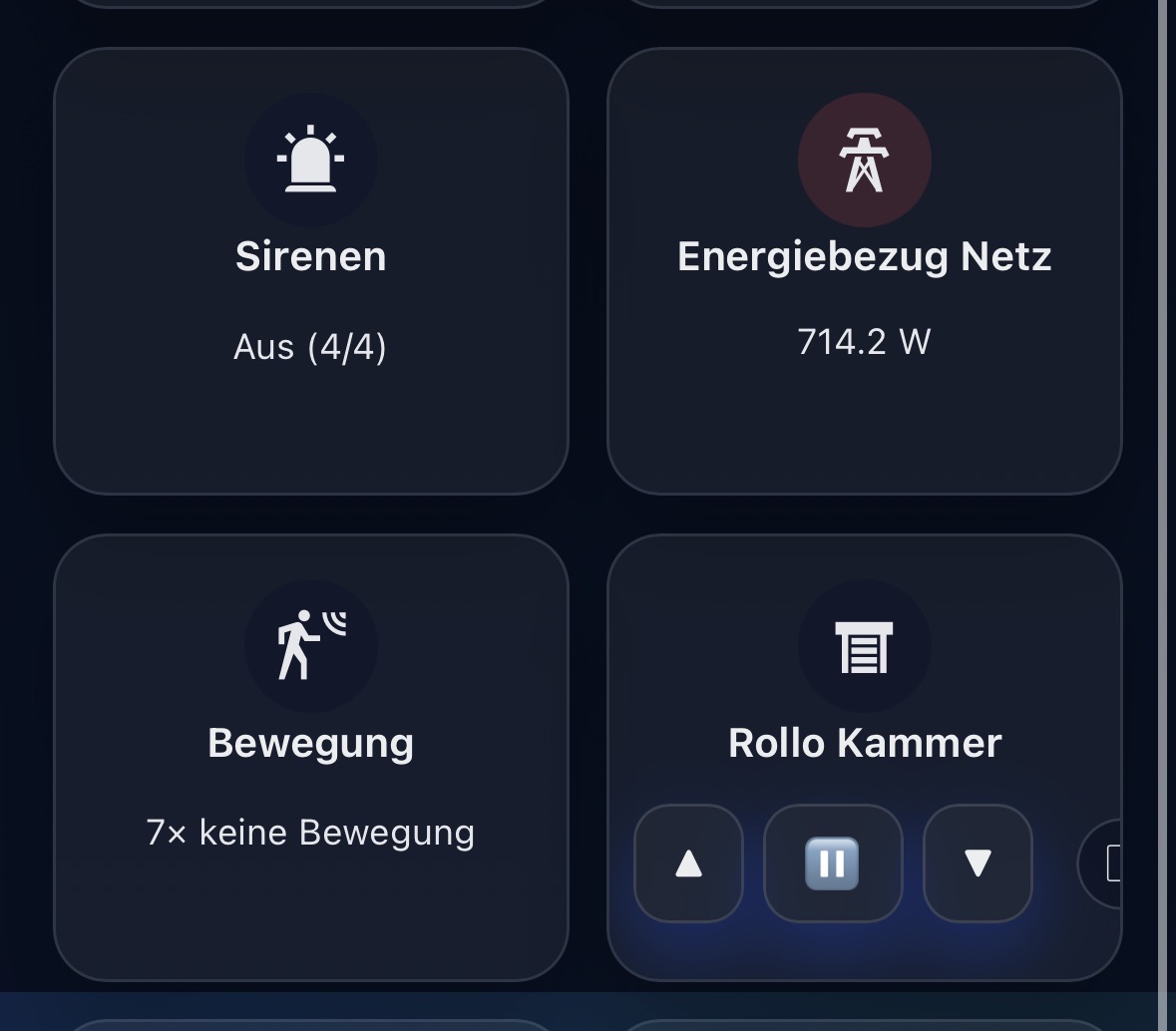Open the Sirenen card
This screenshot has width=1176, height=1031.
tap(310, 271)
